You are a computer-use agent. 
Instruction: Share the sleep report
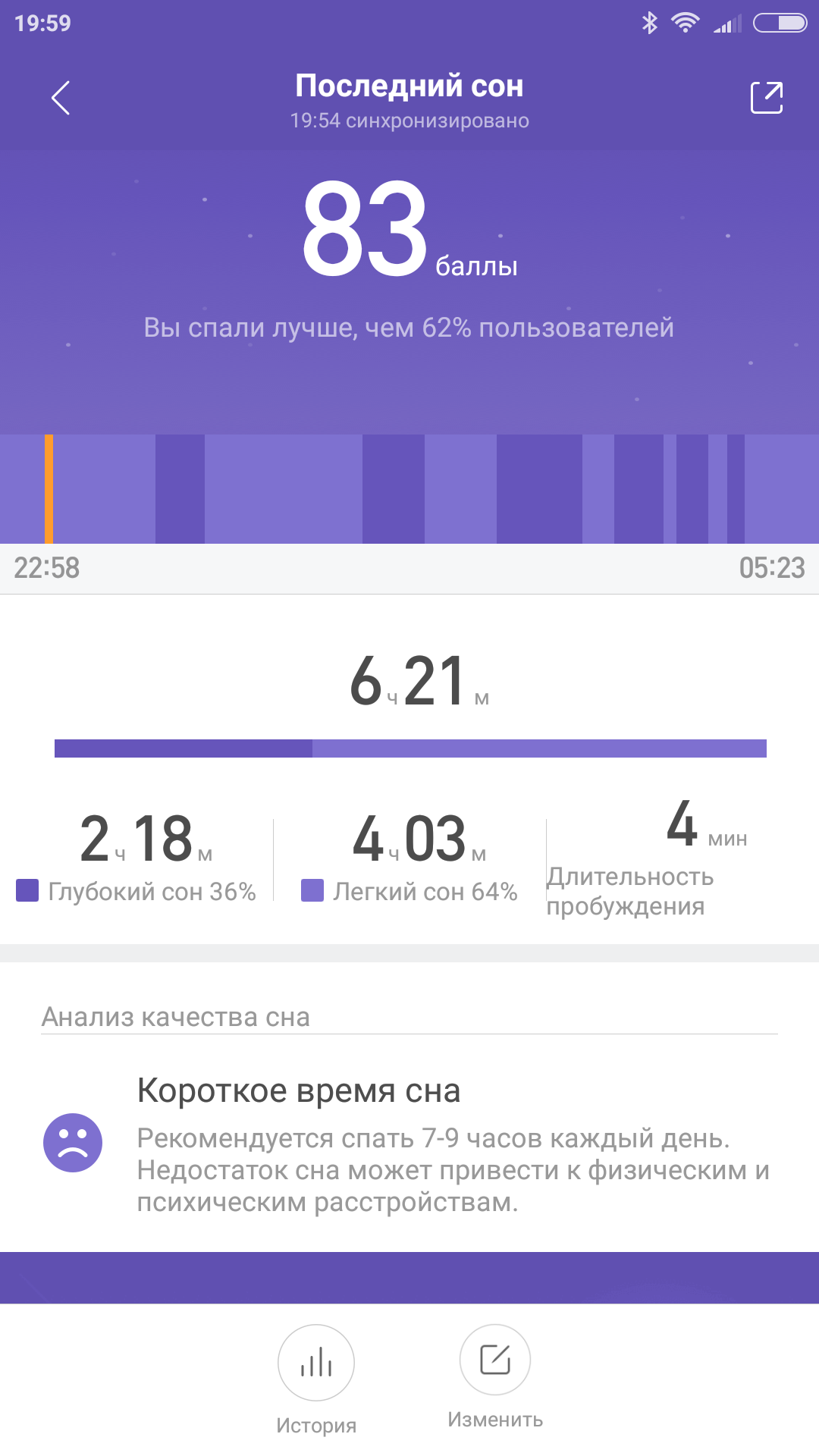(767, 98)
